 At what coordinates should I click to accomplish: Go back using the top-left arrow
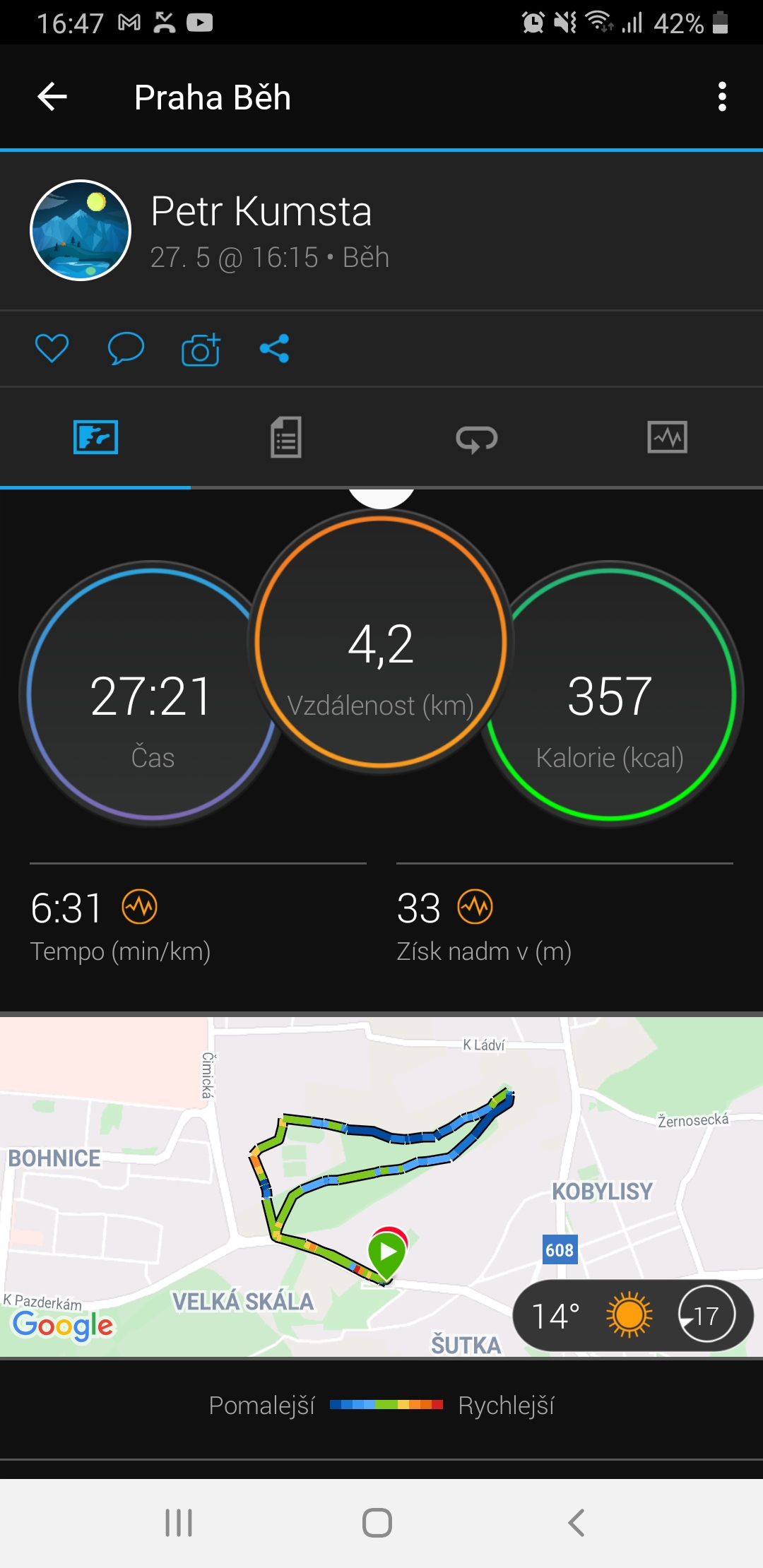(x=52, y=97)
